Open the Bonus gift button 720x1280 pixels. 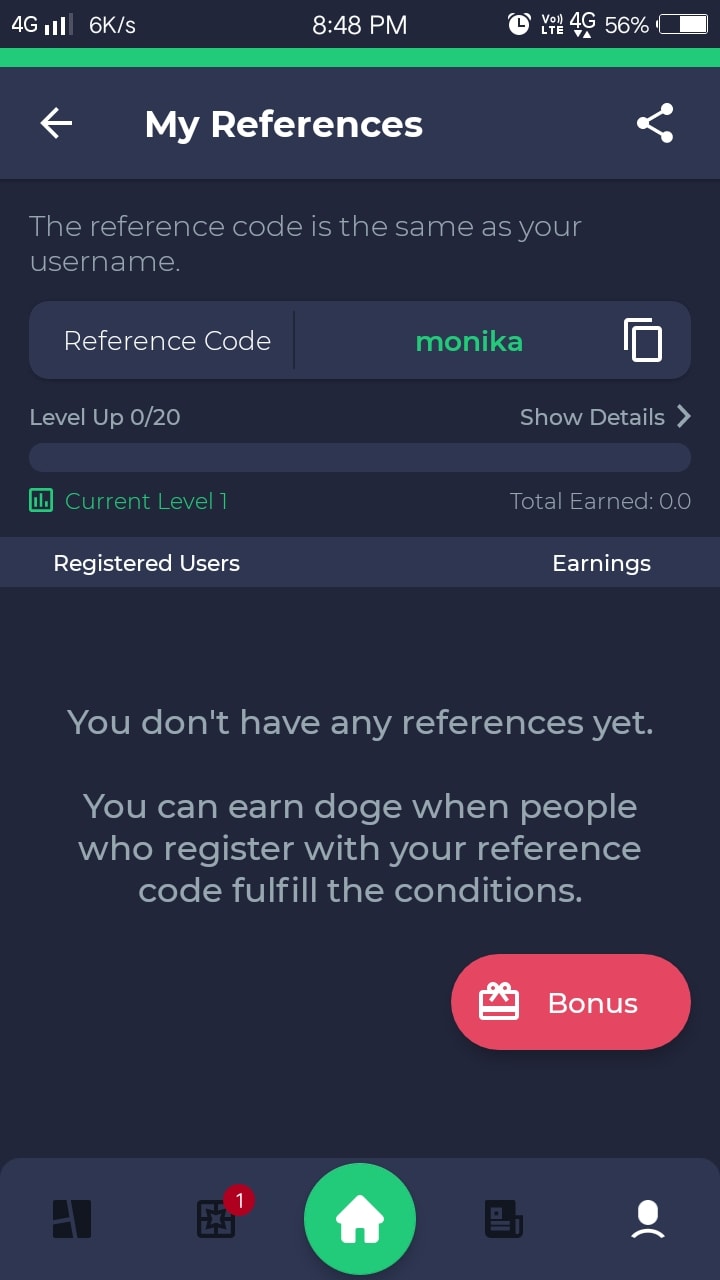[x=571, y=1002]
